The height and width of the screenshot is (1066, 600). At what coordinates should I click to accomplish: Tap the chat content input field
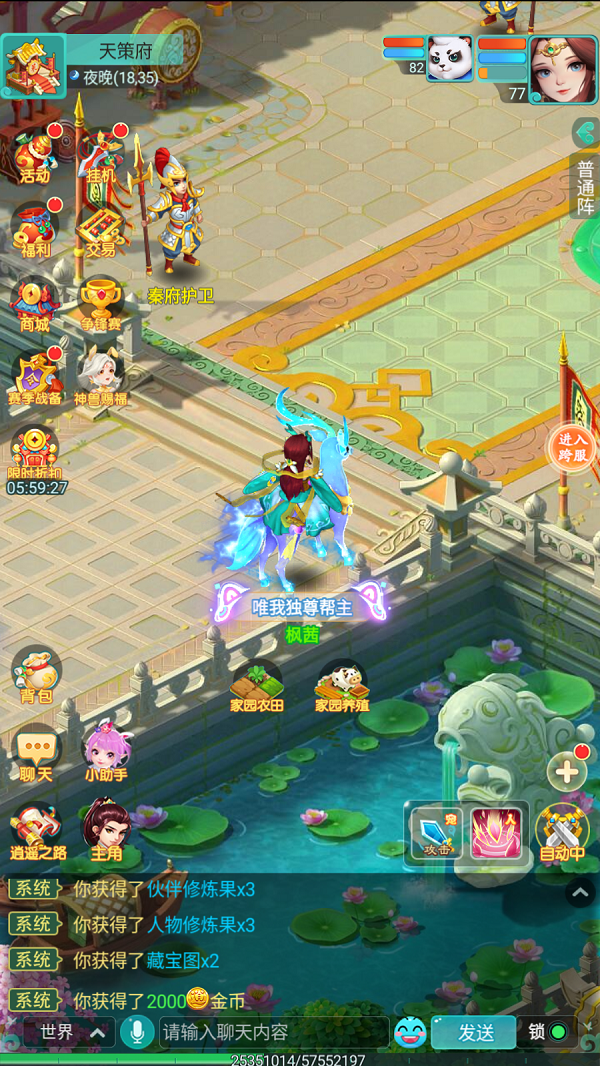click(x=272, y=1032)
